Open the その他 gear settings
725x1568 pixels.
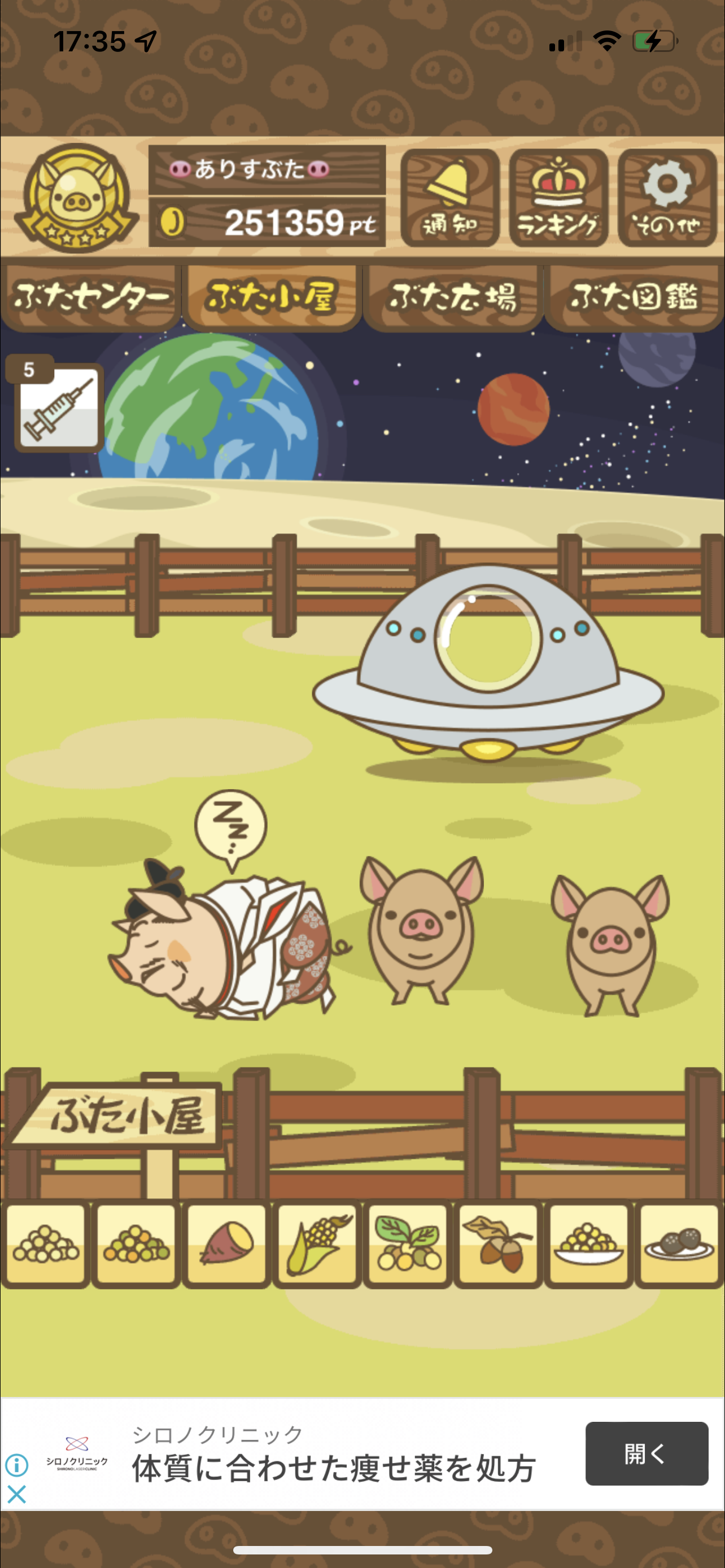[667, 198]
